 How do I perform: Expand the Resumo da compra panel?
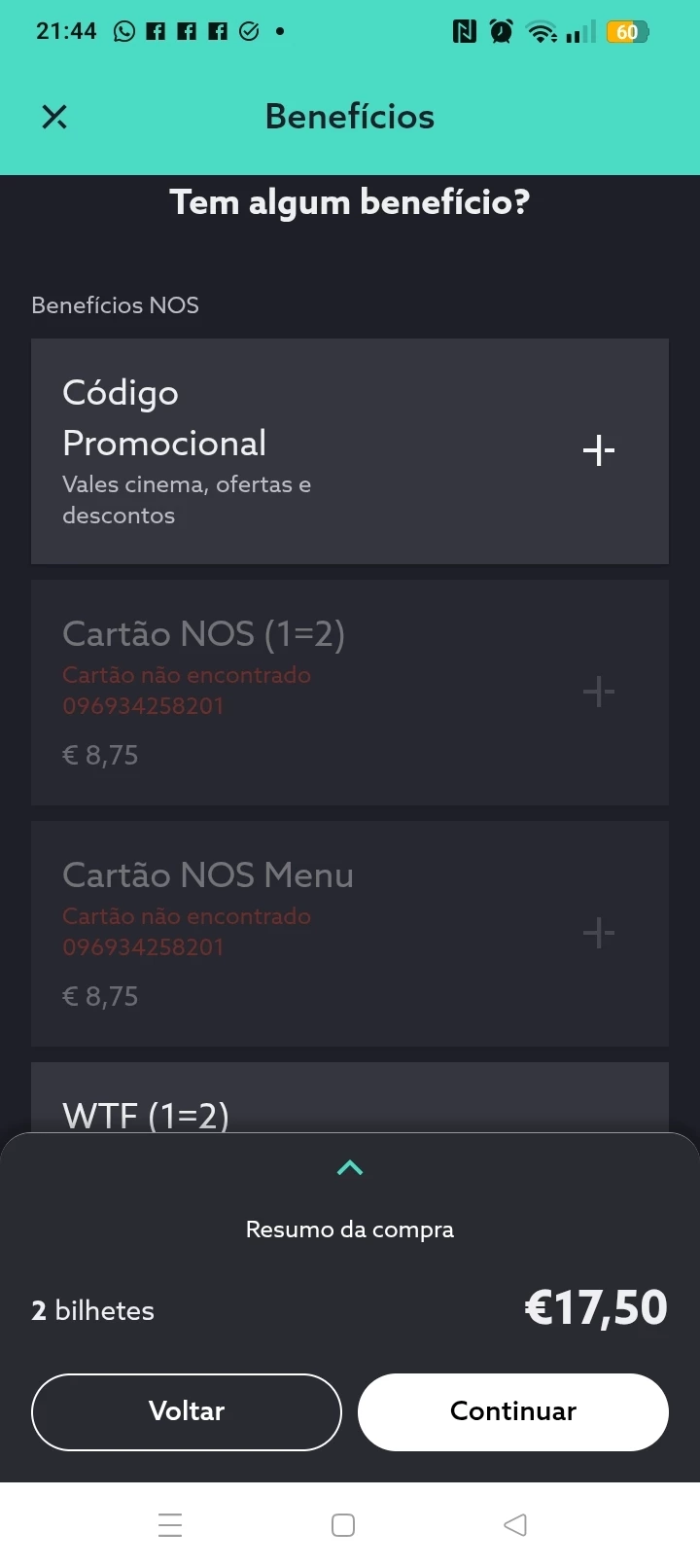tap(350, 1168)
